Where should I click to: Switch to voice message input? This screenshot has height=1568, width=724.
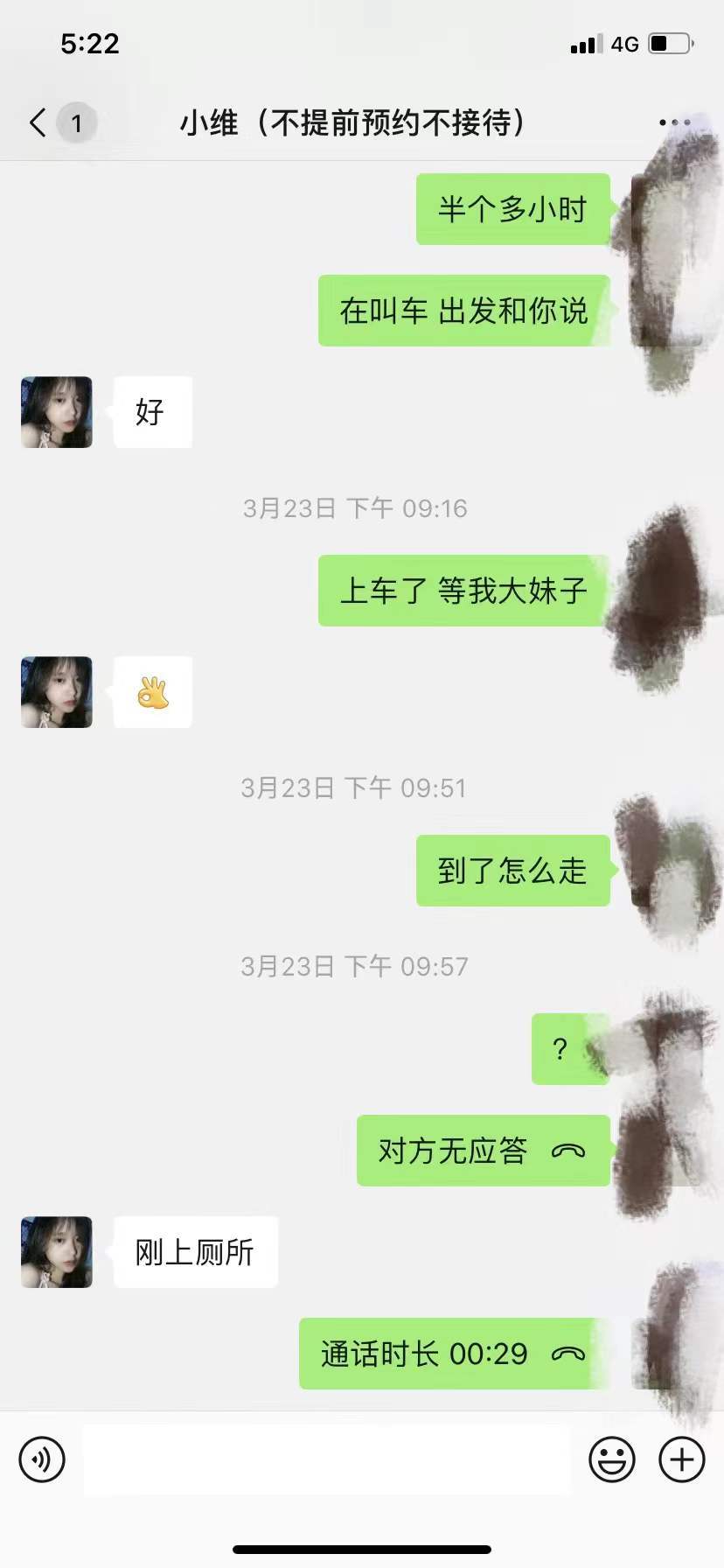click(42, 1459)
